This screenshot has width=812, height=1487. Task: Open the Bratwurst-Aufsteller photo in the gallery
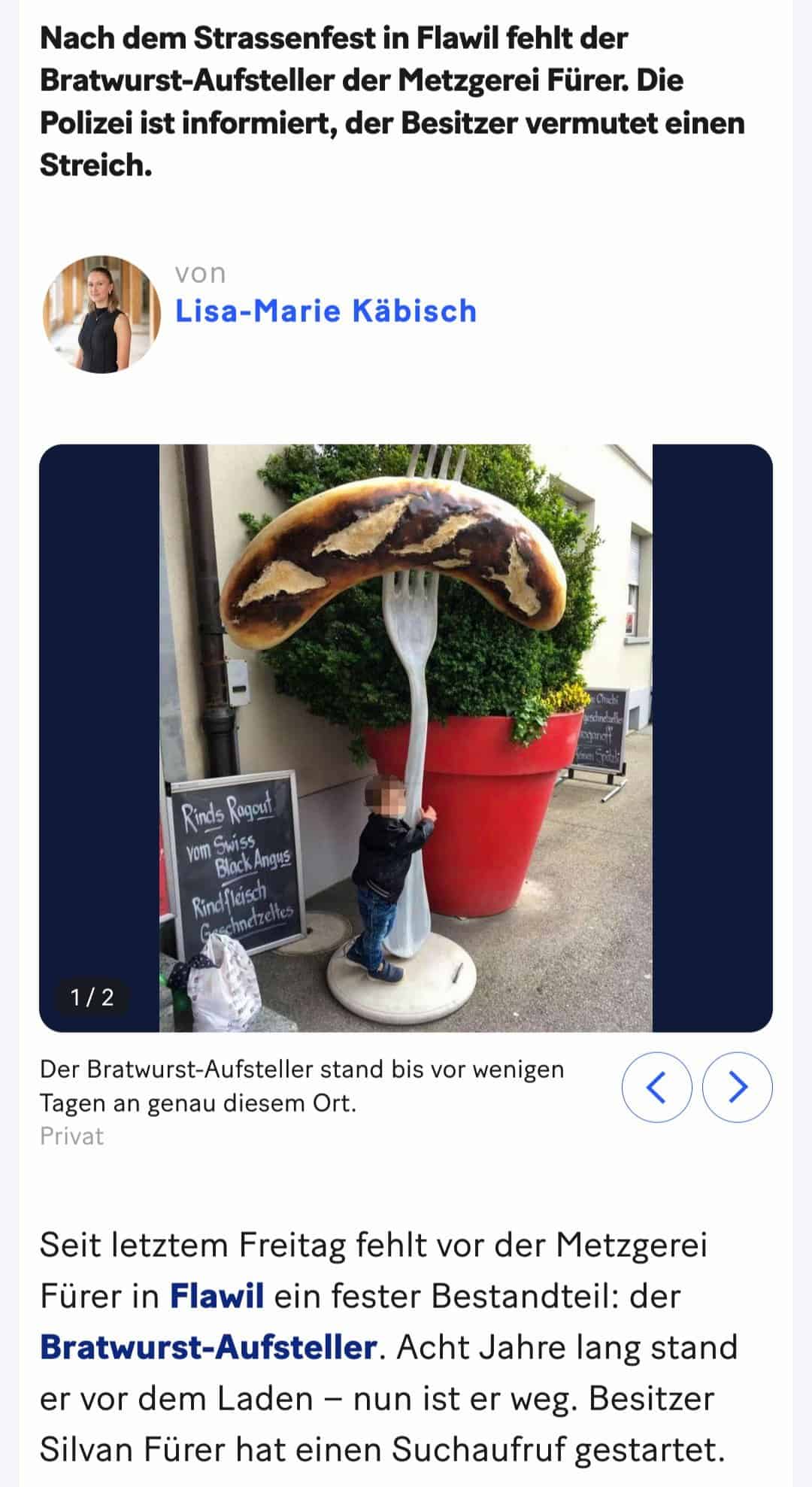[406, 738]
